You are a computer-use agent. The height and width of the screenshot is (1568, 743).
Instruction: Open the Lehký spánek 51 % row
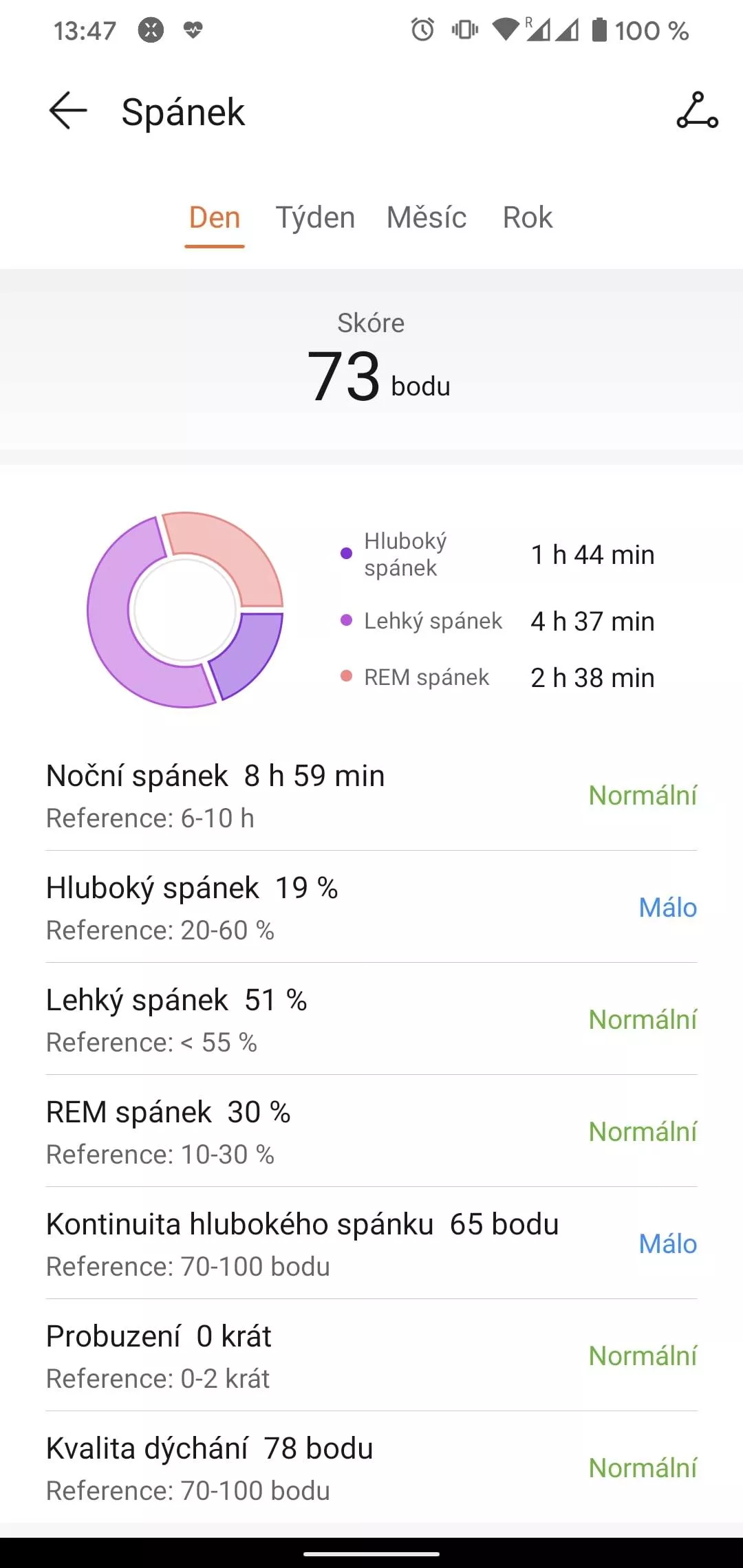tap(371, 1020)
